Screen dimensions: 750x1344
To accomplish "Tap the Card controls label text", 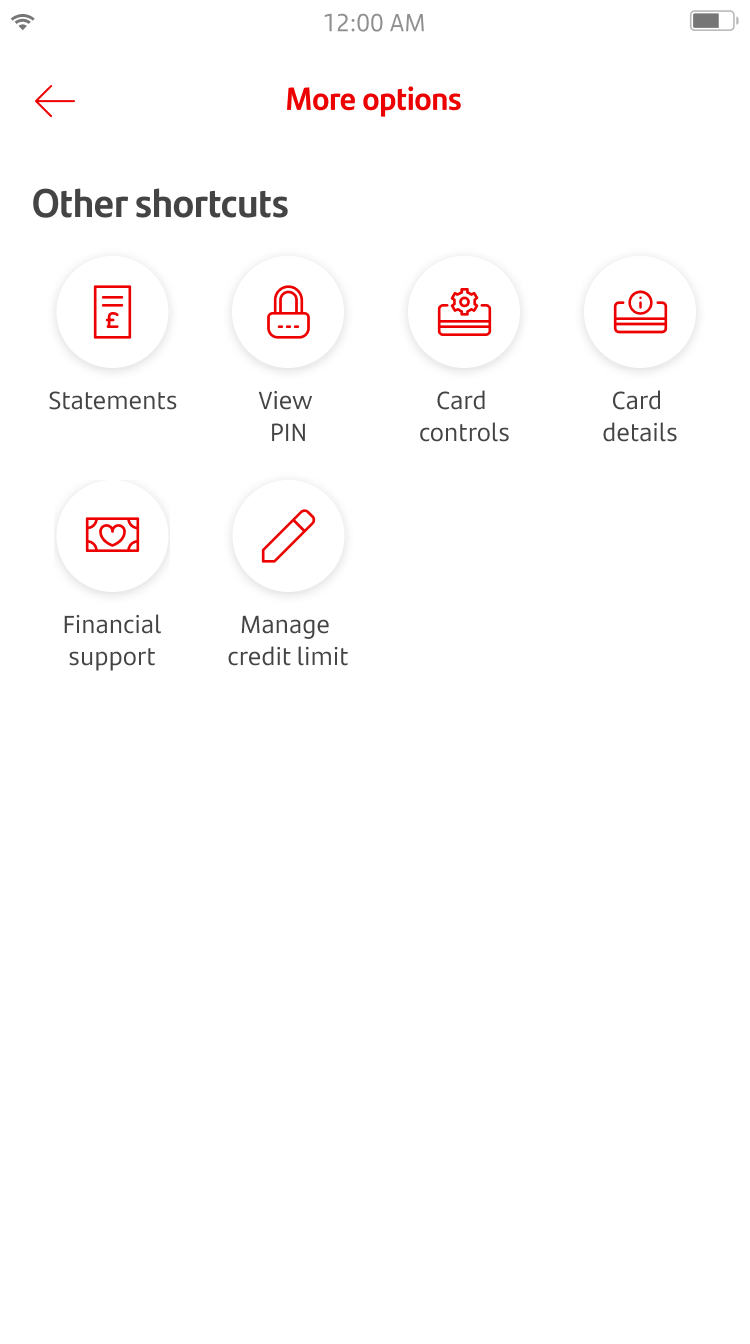I will (463, 416).
